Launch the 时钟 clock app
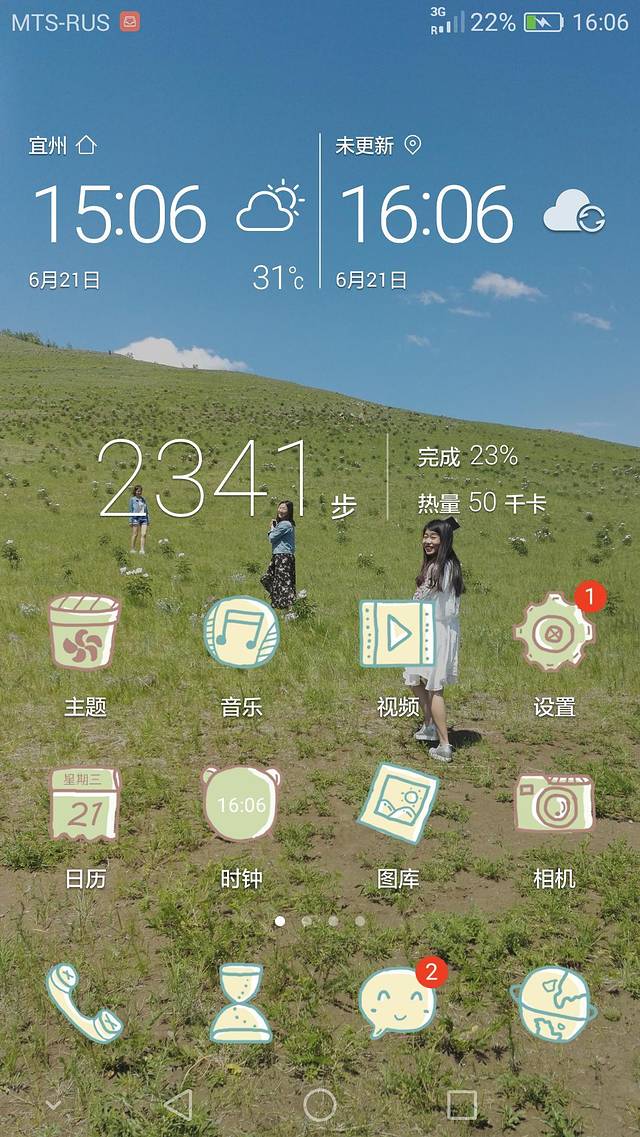The width and height of the screenshot is (640, 1137). tap(241, 804)
